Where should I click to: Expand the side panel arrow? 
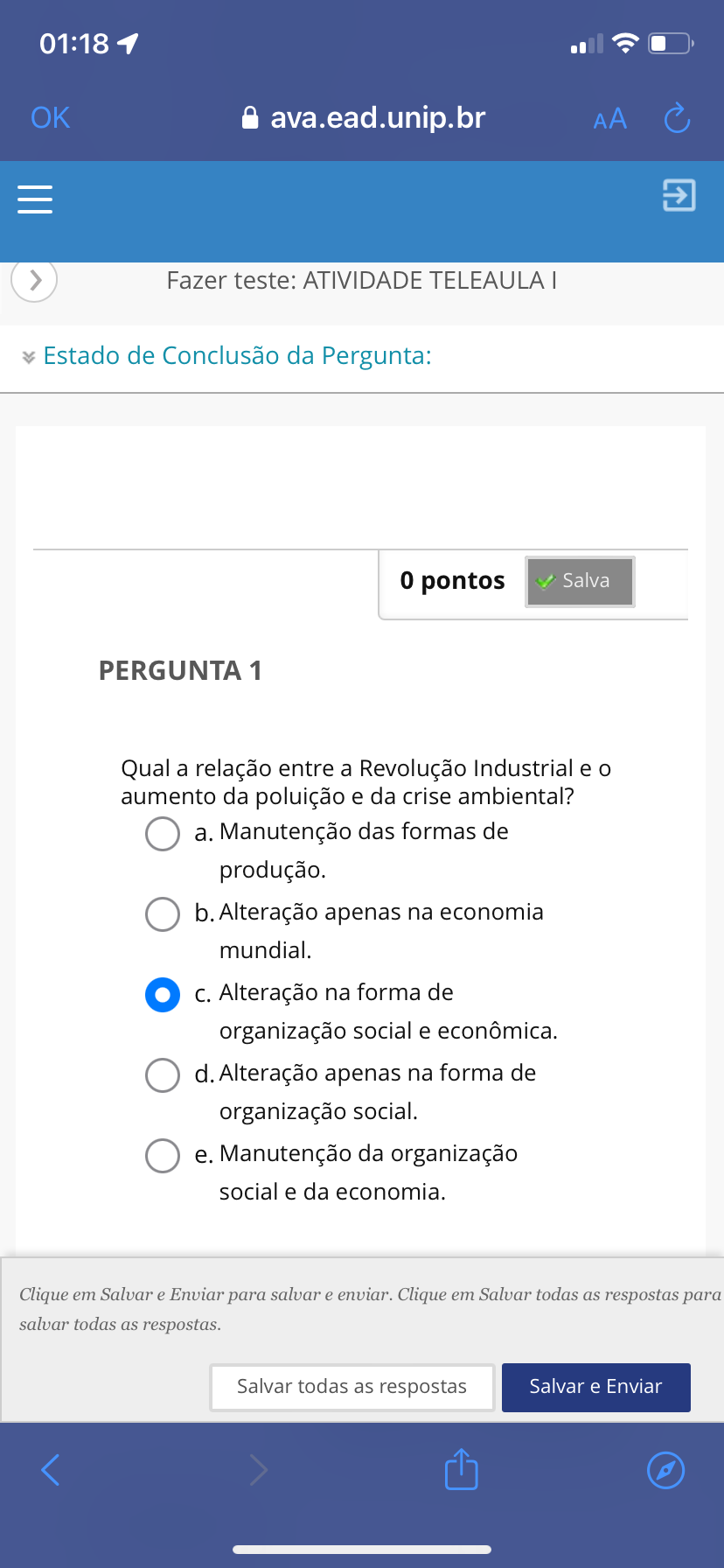point(35,280)
